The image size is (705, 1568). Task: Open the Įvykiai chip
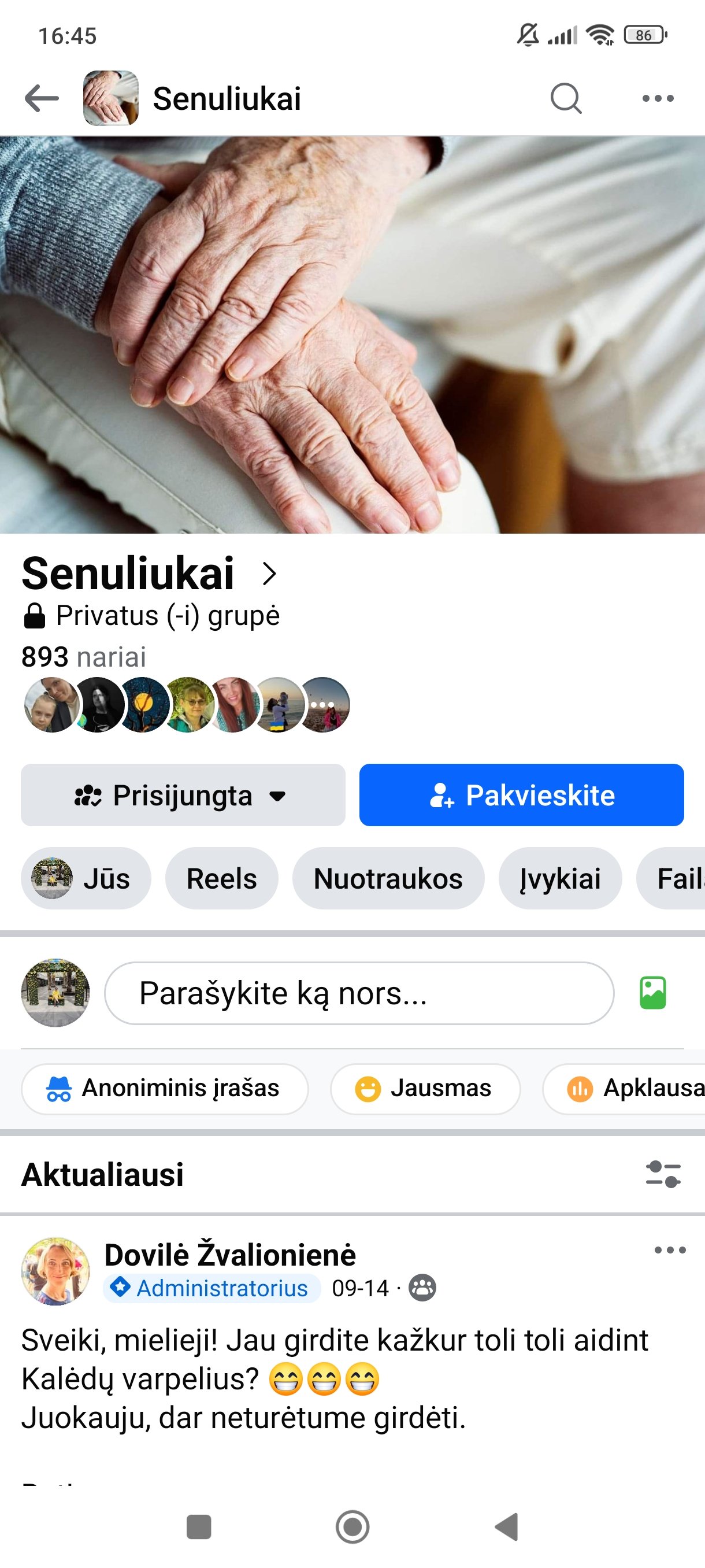[x=560, y=878]
